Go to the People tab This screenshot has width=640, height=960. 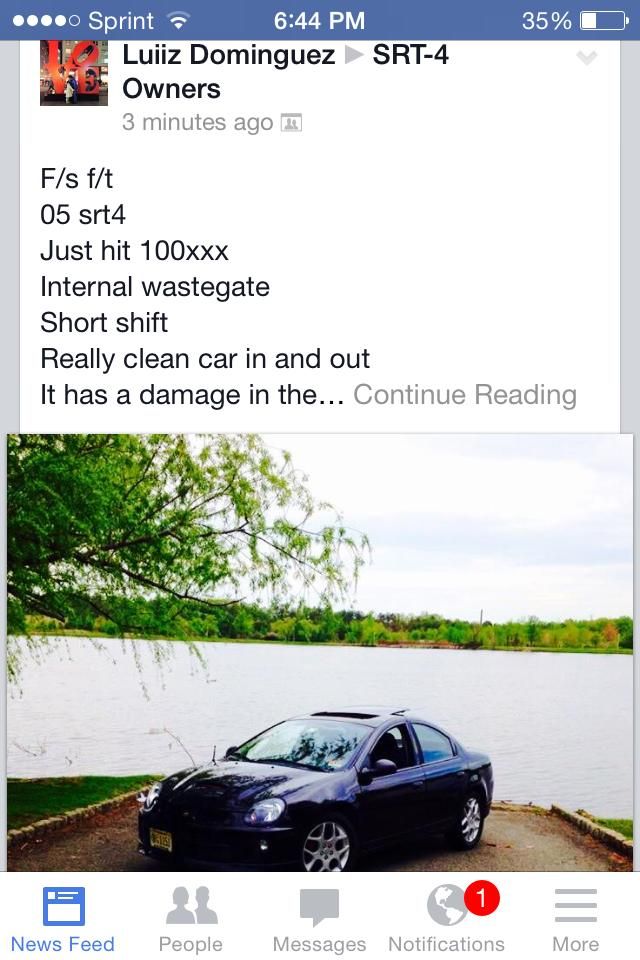190,918
